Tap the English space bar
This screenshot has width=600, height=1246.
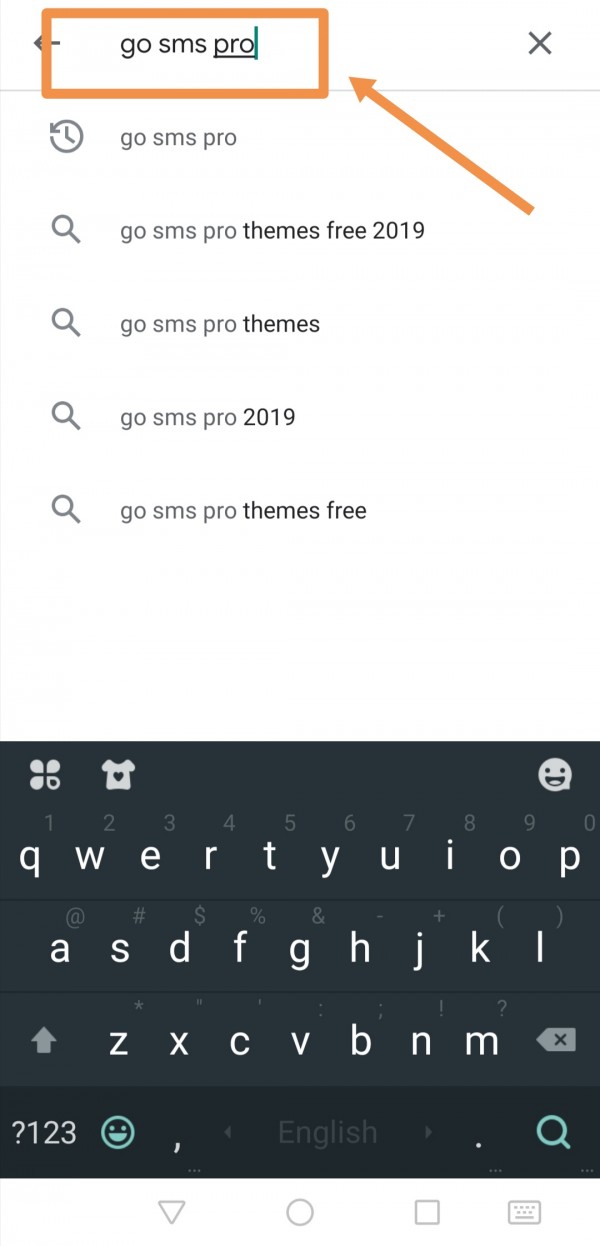click(328, 1132)
